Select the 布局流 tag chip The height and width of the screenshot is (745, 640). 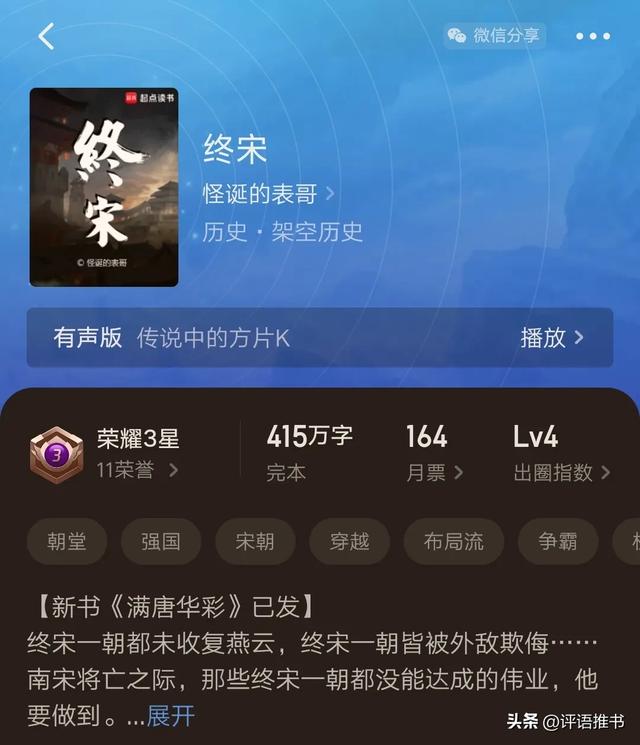point(454,541)
